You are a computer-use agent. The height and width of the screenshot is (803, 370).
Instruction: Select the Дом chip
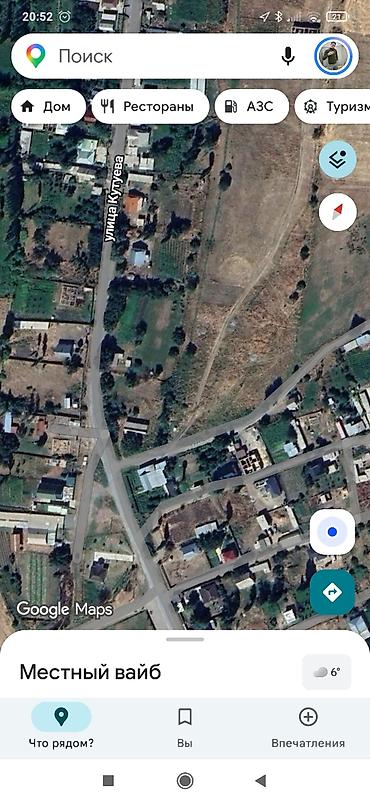coord(48,107)
